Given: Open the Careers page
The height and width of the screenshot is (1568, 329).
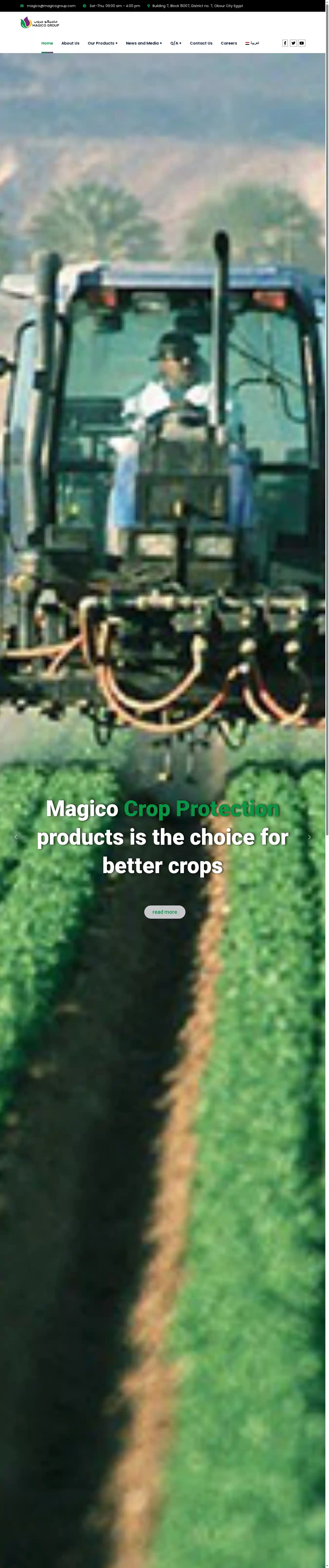Looking at the screenshot, I should click(x=229, y=43).
